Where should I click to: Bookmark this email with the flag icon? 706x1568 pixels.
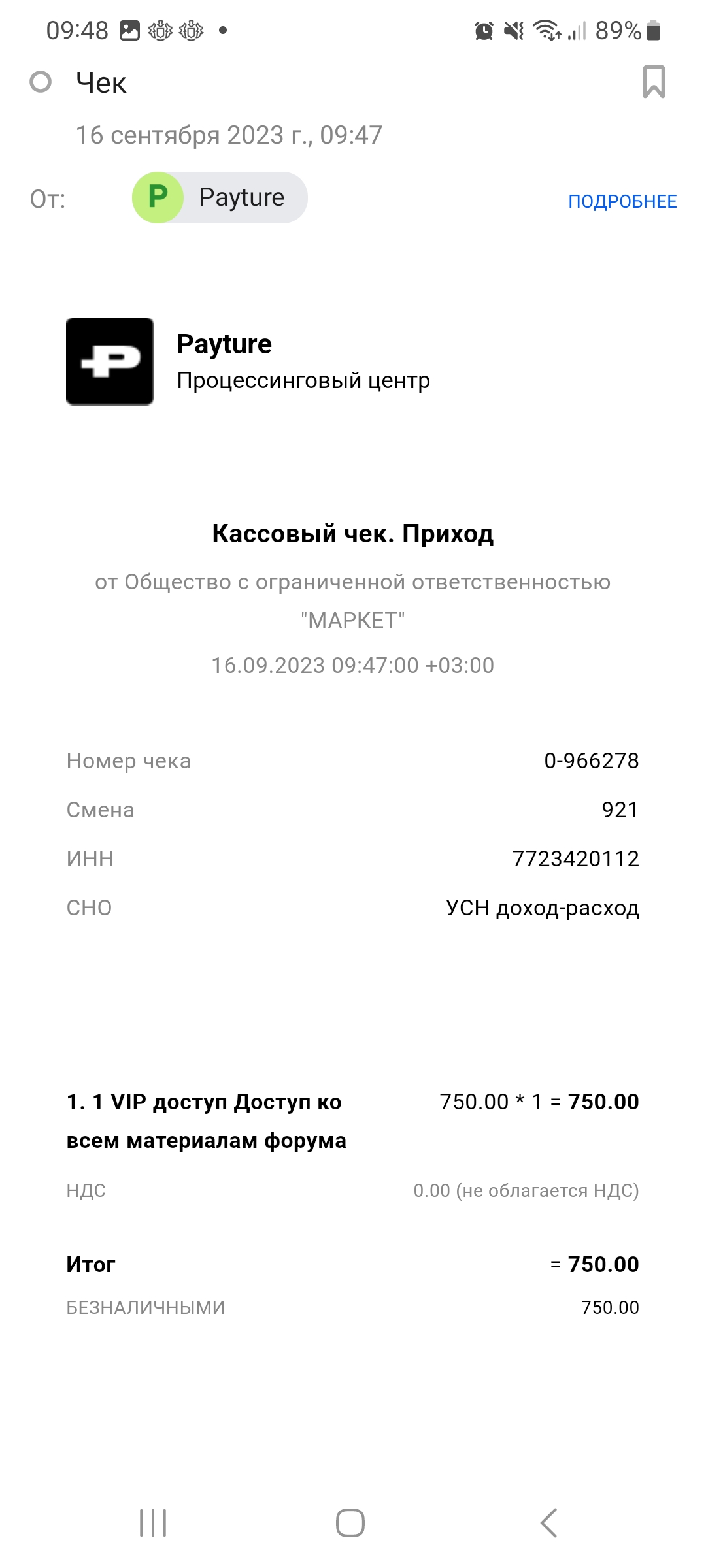tap(654, 82)
